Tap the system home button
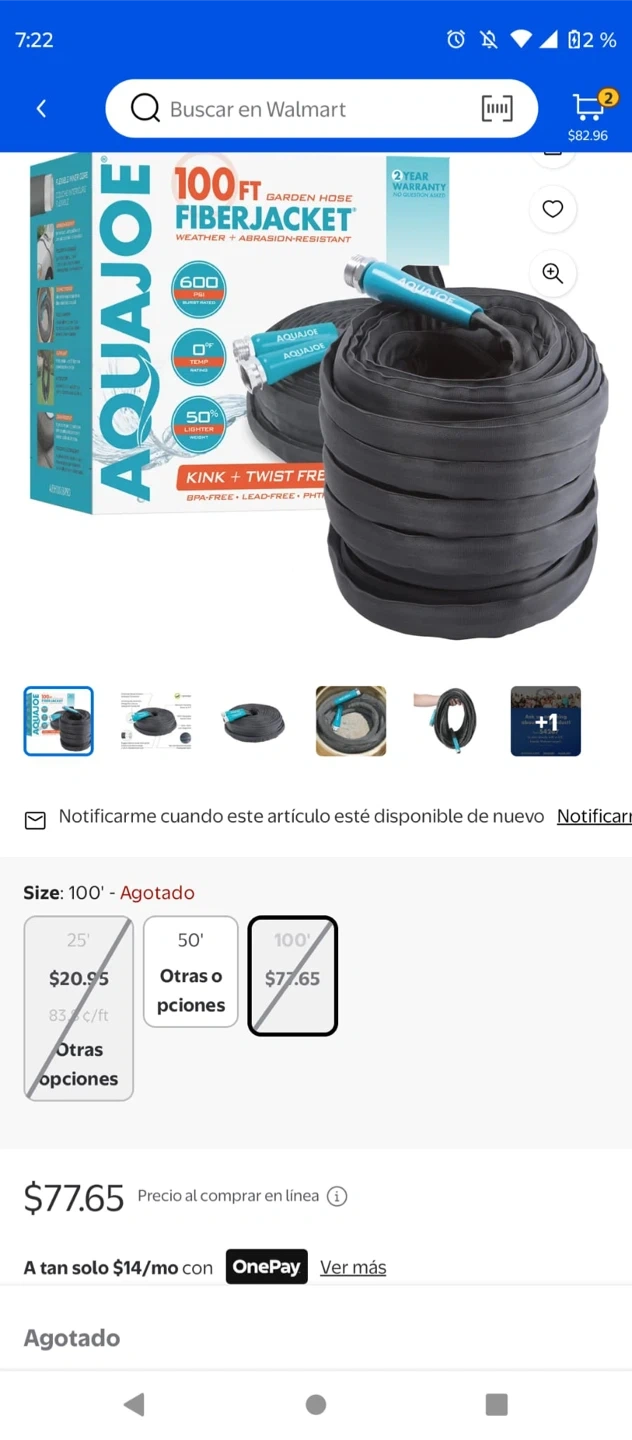This screenshot has height=1440, width=632. point(316,1404)
